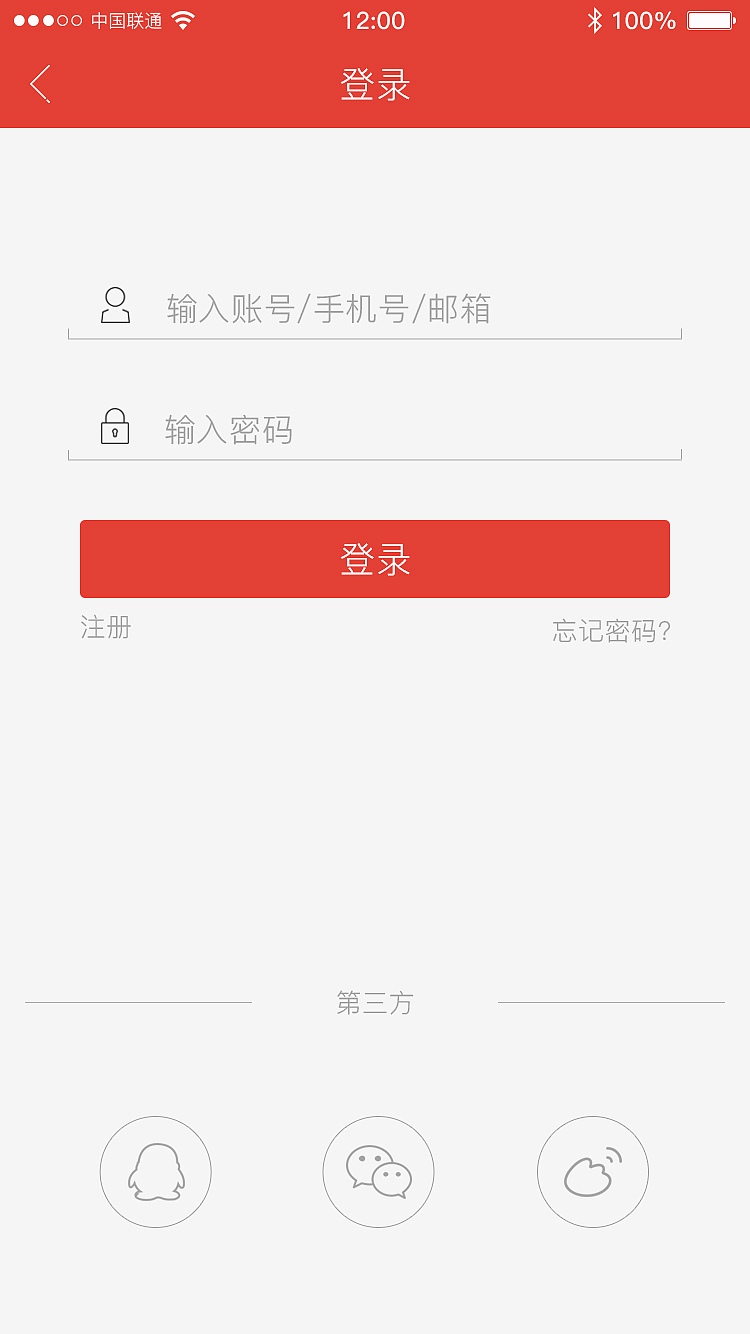Click the back arrow in the header
750x1334 pixels.
[x=38, y=85]
